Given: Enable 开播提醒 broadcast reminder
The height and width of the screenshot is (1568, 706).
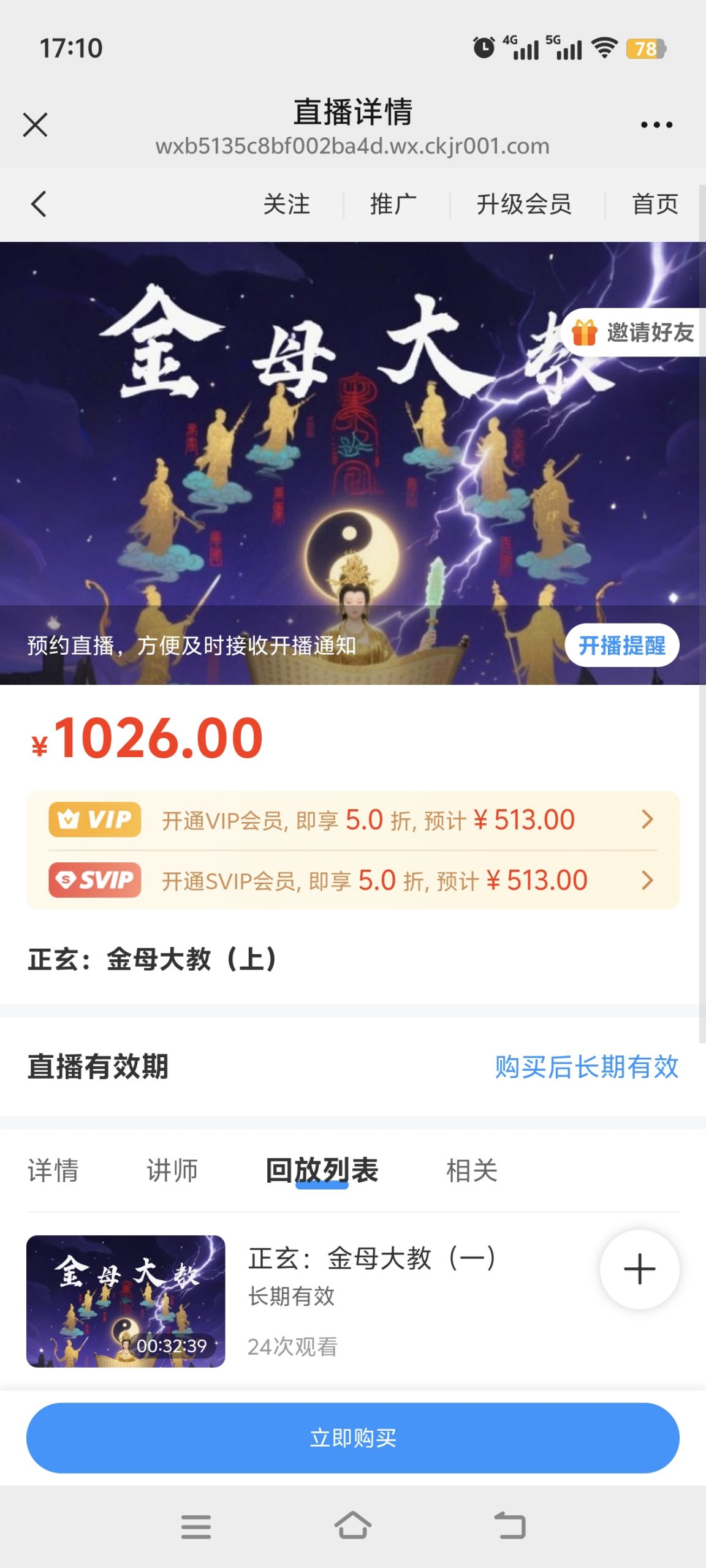Looking at the screenshot, I should [x=621, y=645].
